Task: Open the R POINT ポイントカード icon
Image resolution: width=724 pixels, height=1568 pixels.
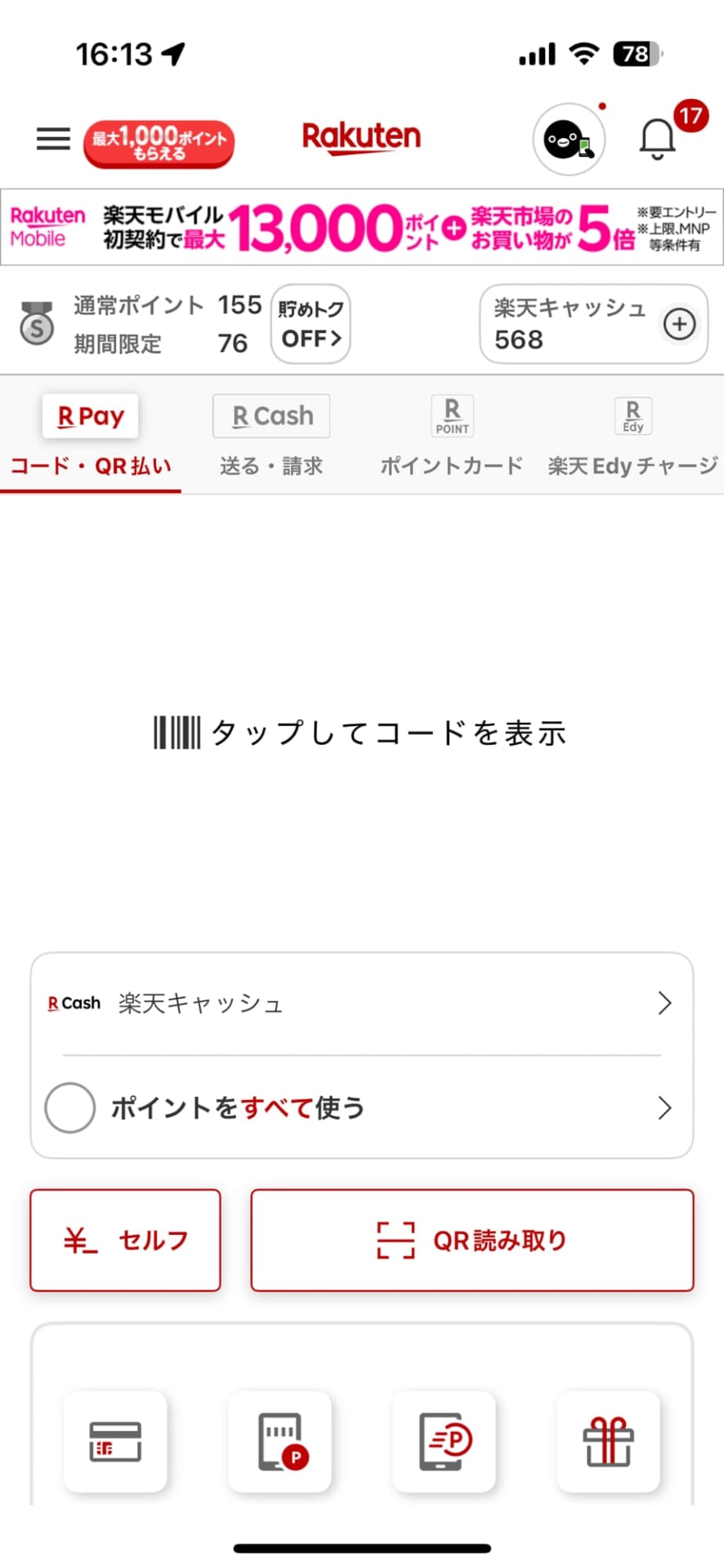Action: coord(451,416)
